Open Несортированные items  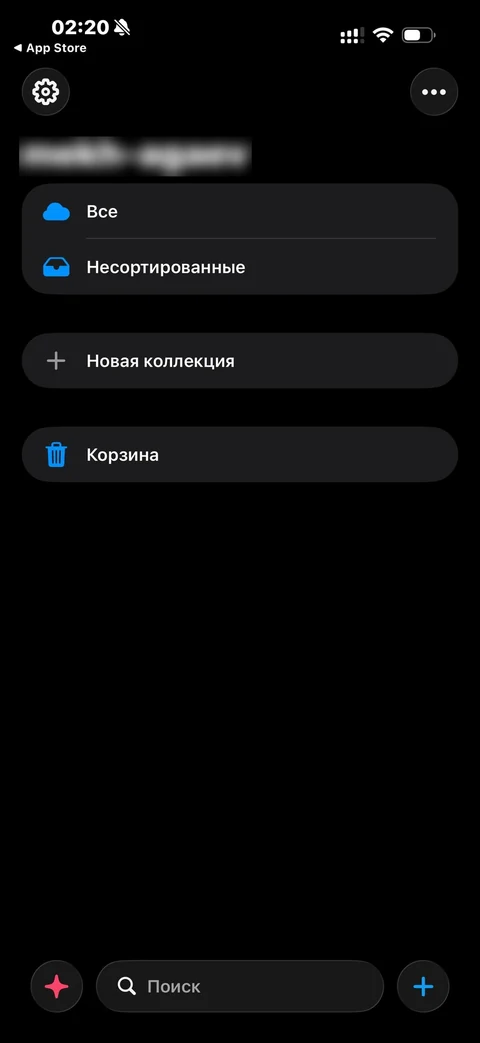(x=240, y=267)
